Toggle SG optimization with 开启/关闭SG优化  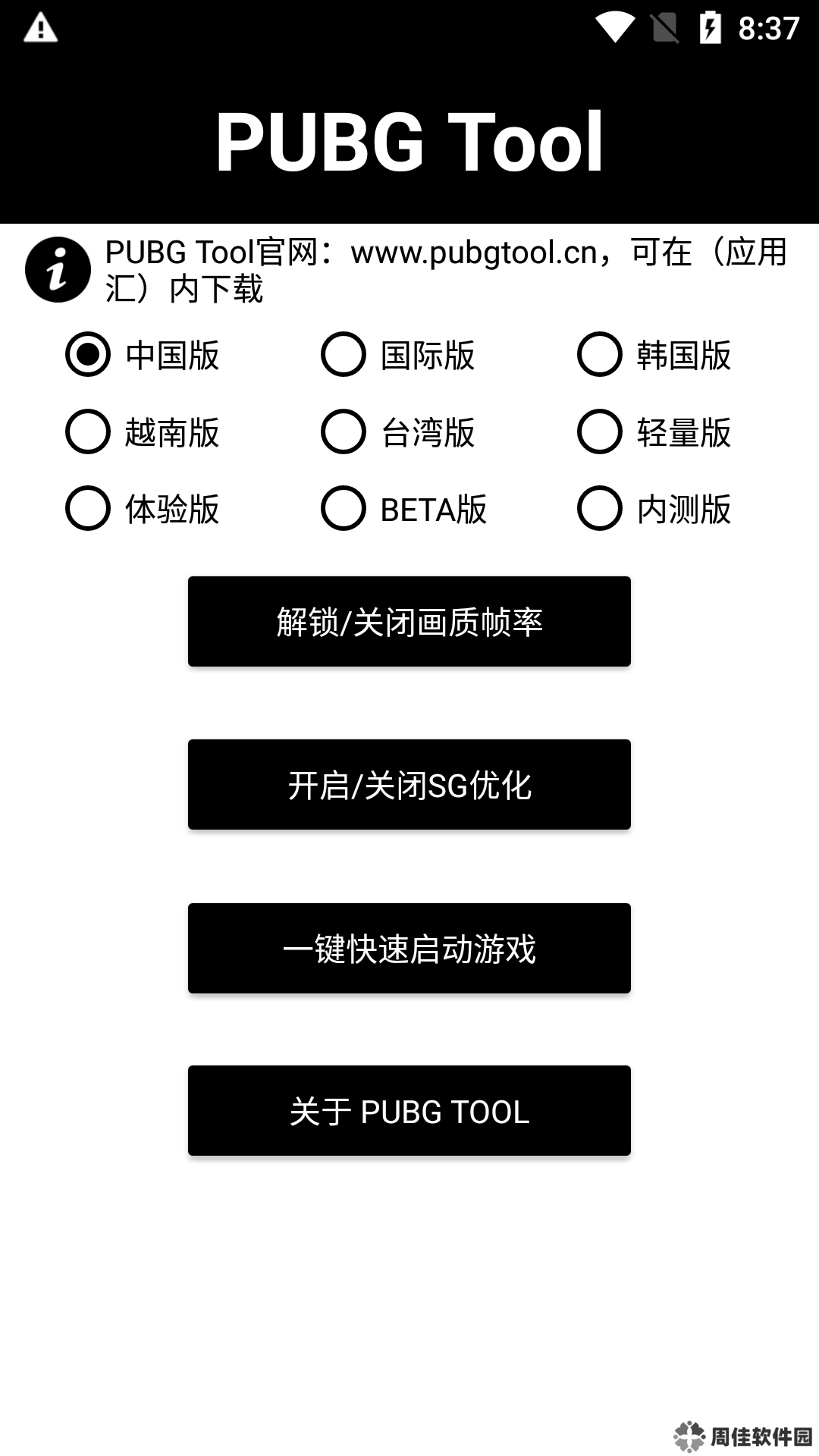click(409, 785)
